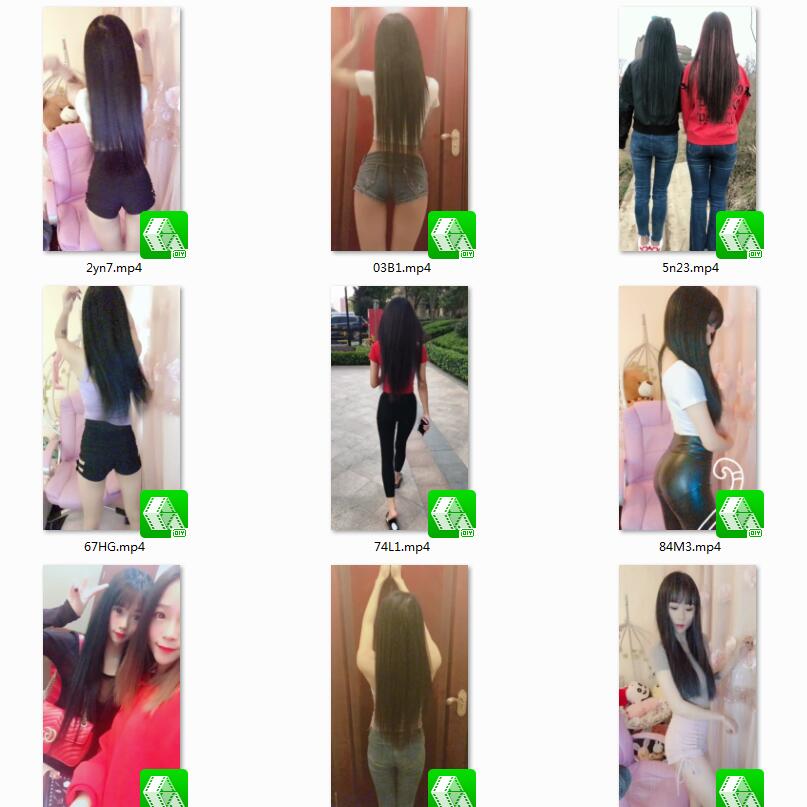Screen dimensions: 807x807
Task: Open the video file 2yn7.mp4
Action: tap(111, 130)
